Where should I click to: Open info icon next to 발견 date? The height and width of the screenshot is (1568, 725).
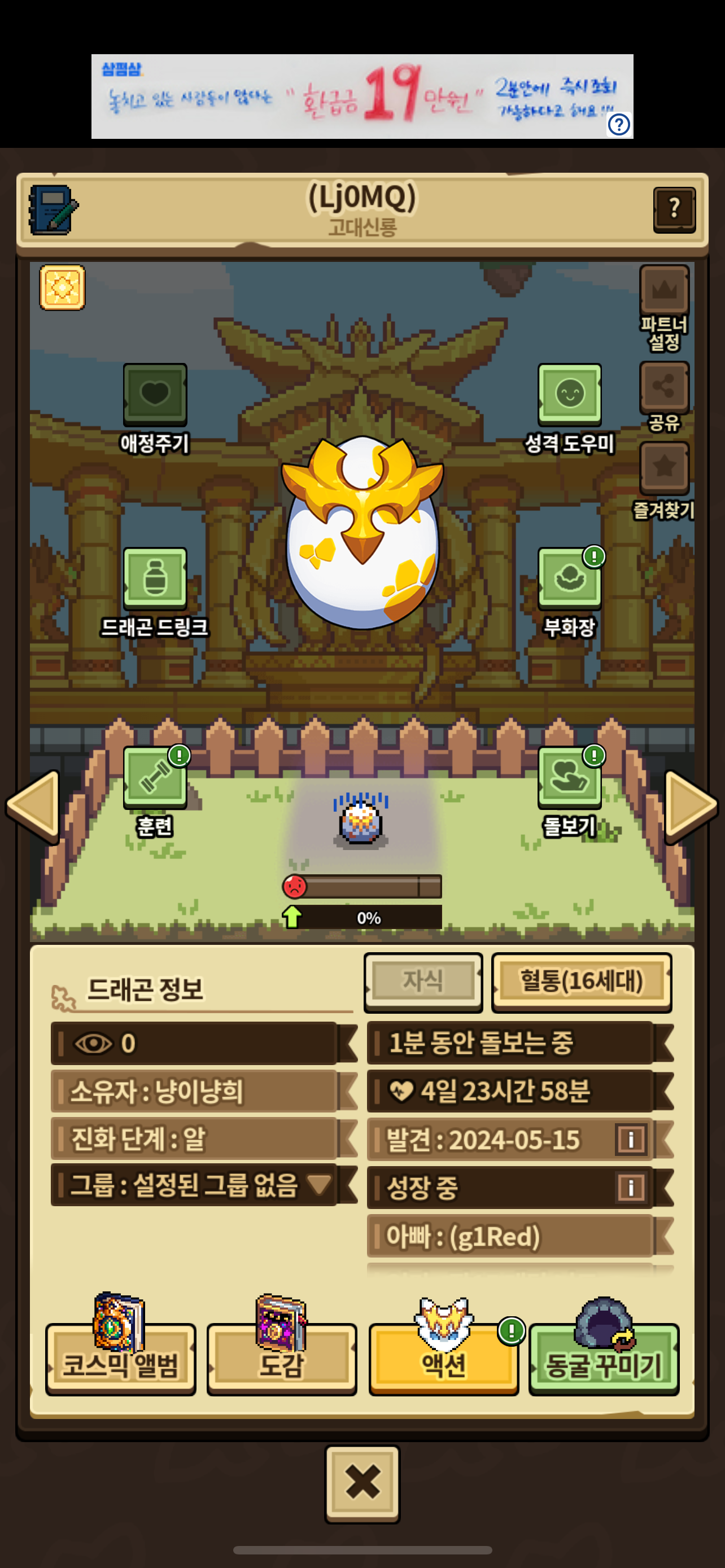pos(631,1139)
